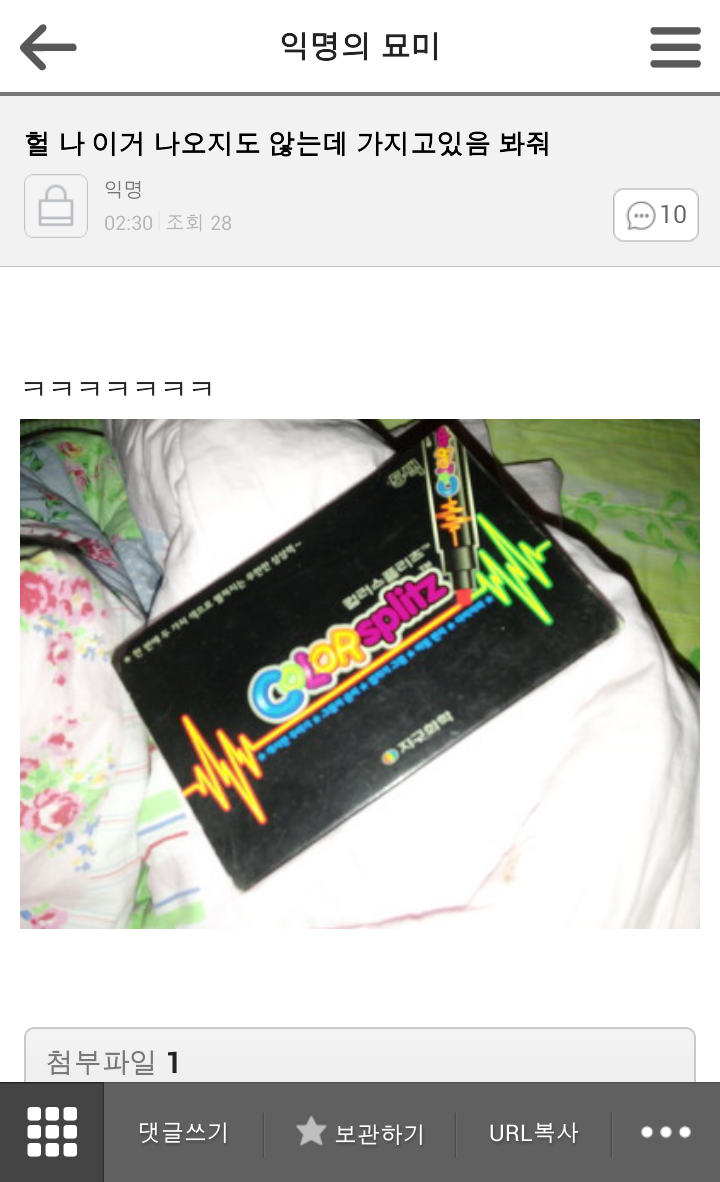
Task: Open the hamburger menu
Action: (675, 47)
